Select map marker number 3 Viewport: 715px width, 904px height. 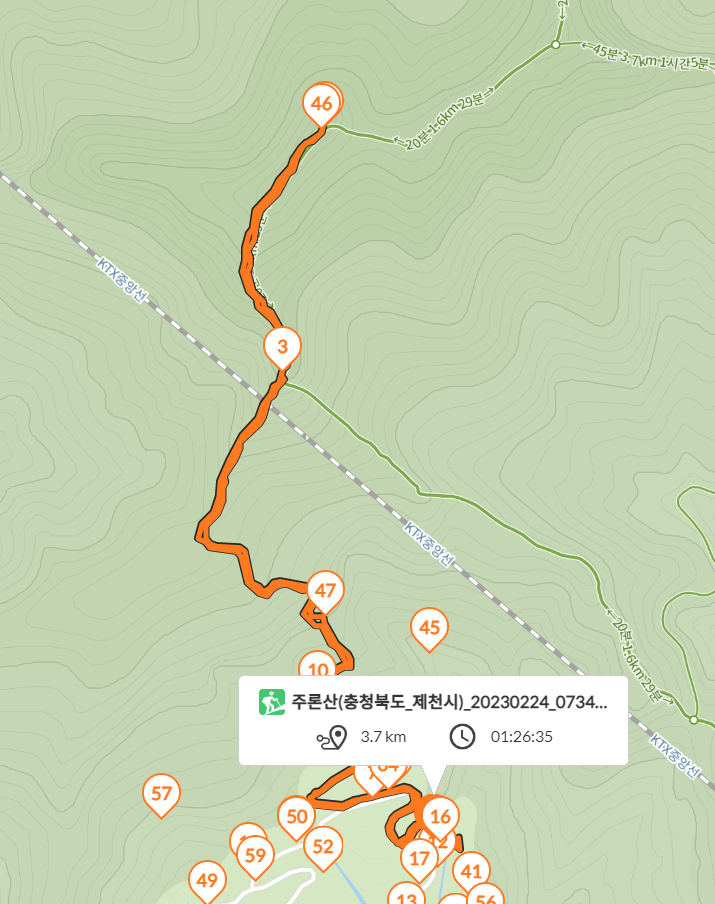tap(282, 347)
